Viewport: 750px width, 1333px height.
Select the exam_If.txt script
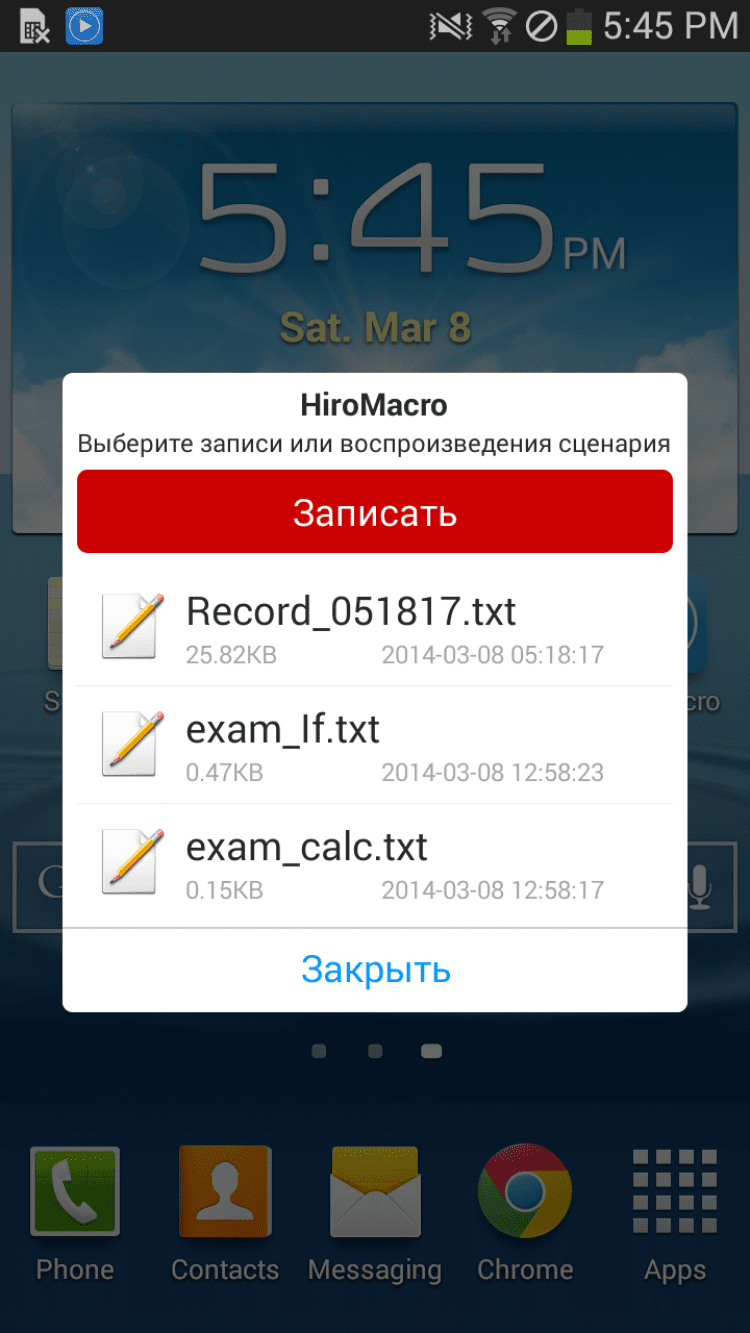click(374, 745)
